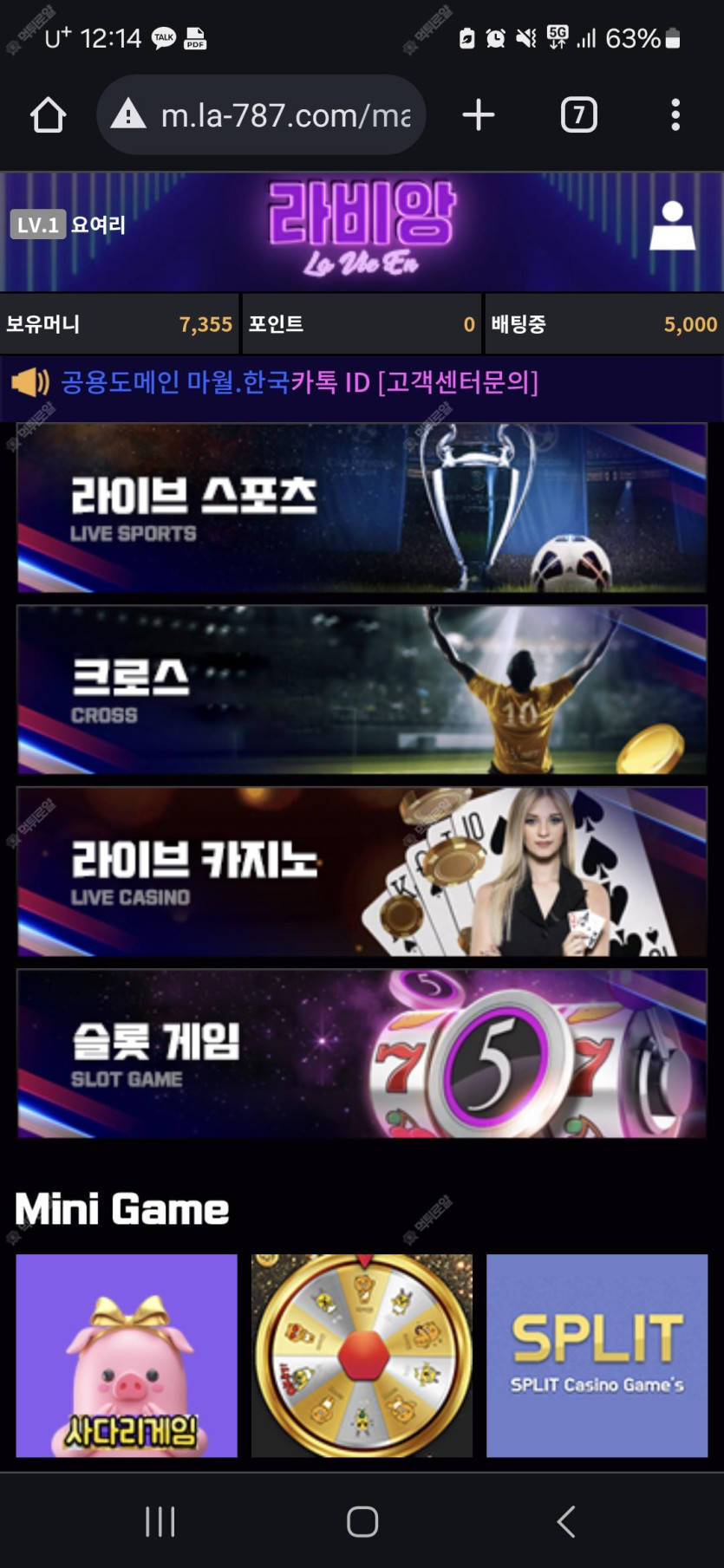The width and height of the screenshot is (724, 1568).
Task: Open the 라이브 카지노 Live Casino banner
Action: (x=362, y=872)
